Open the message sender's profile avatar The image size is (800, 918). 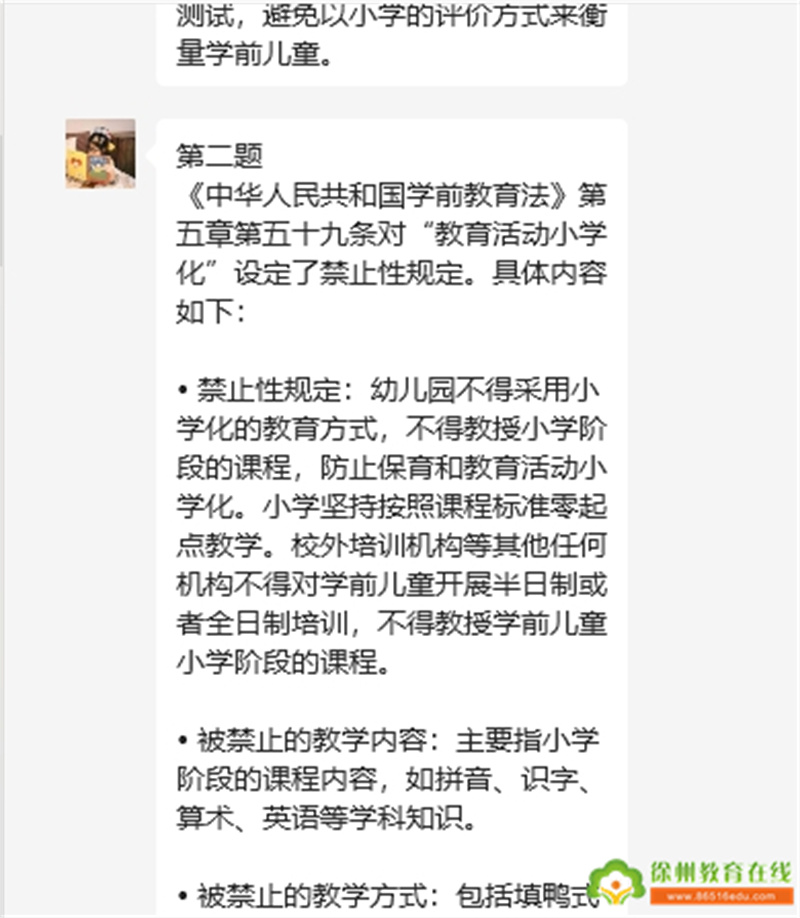pos(100,154)
